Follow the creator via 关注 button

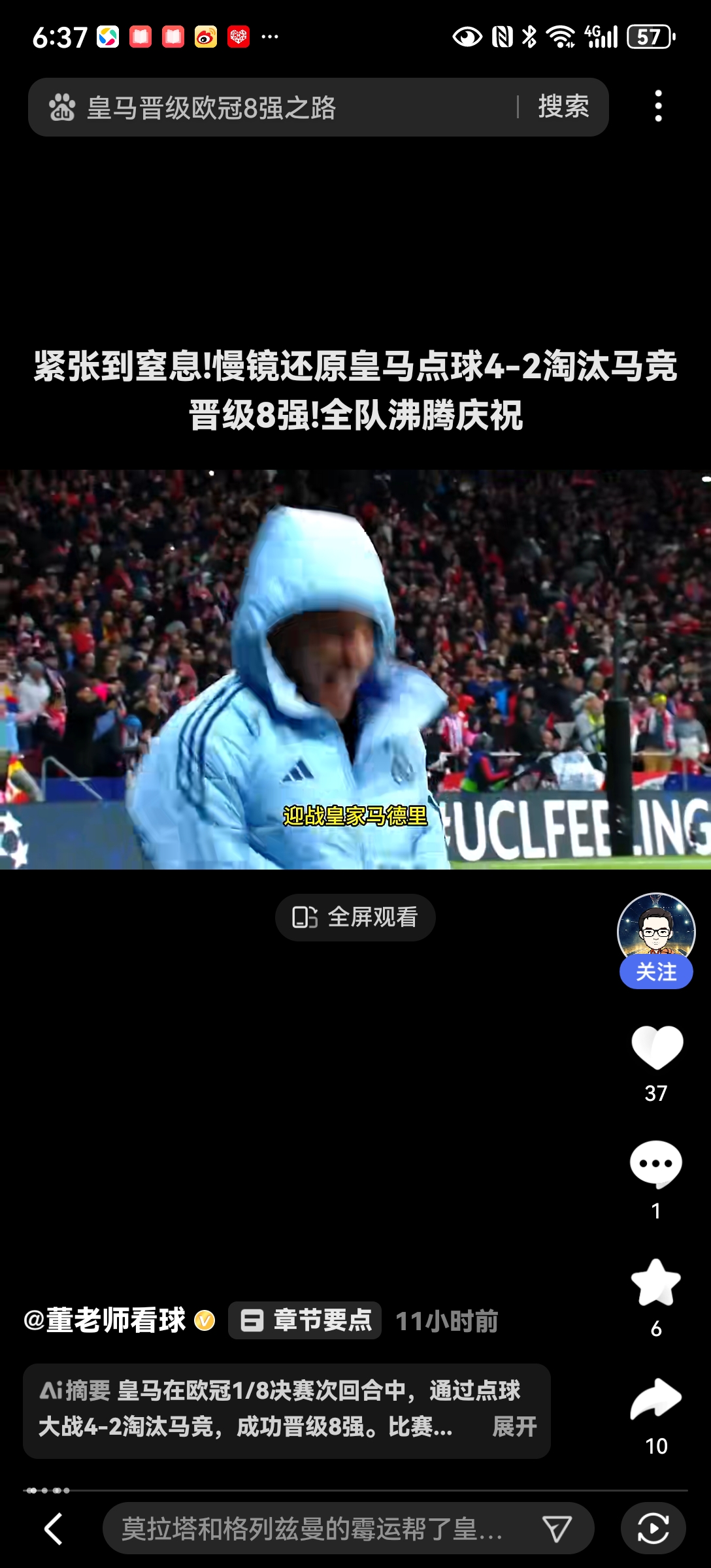tap(657, 973)
